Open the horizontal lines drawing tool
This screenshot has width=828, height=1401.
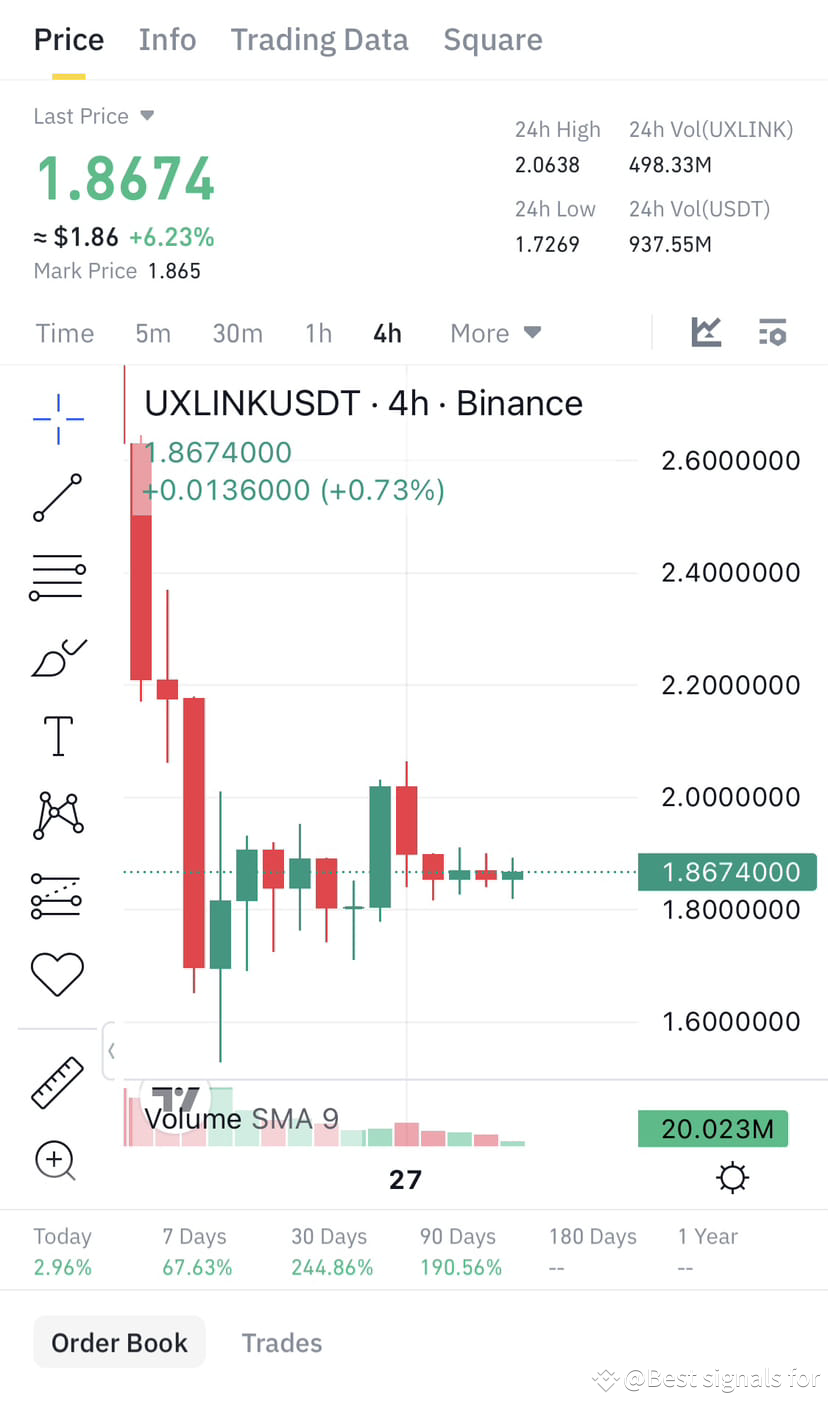tap(57, 576)
